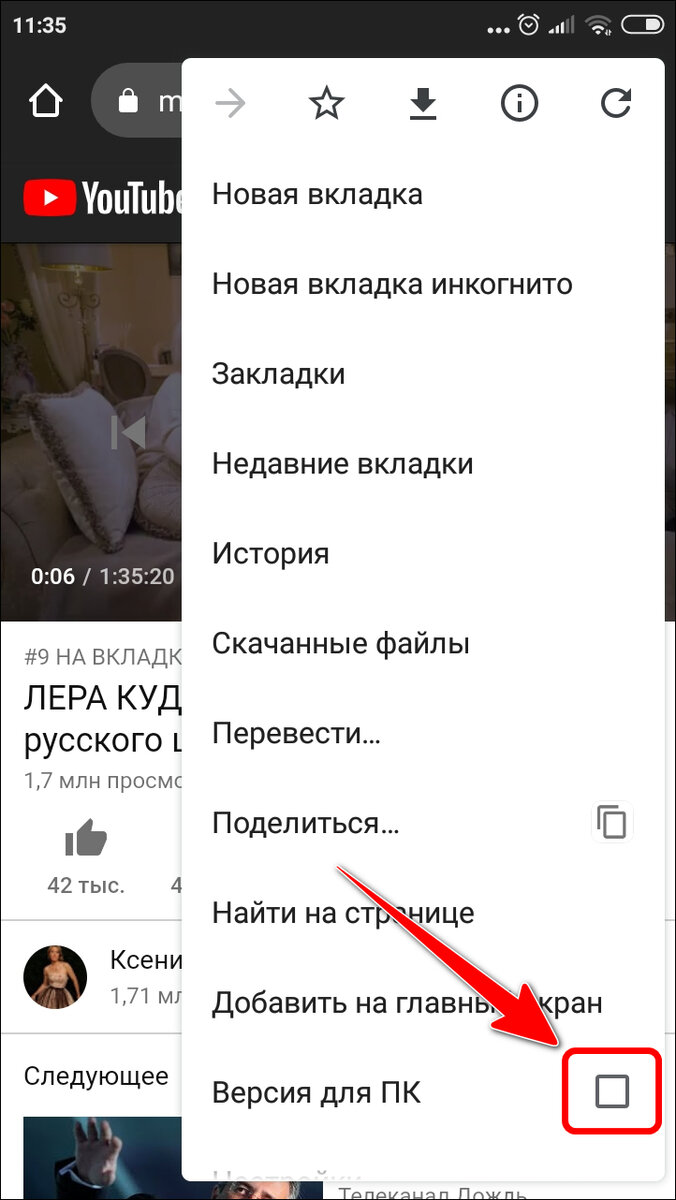Open История
Screen dimensions: 676x1200
point(423,554)
